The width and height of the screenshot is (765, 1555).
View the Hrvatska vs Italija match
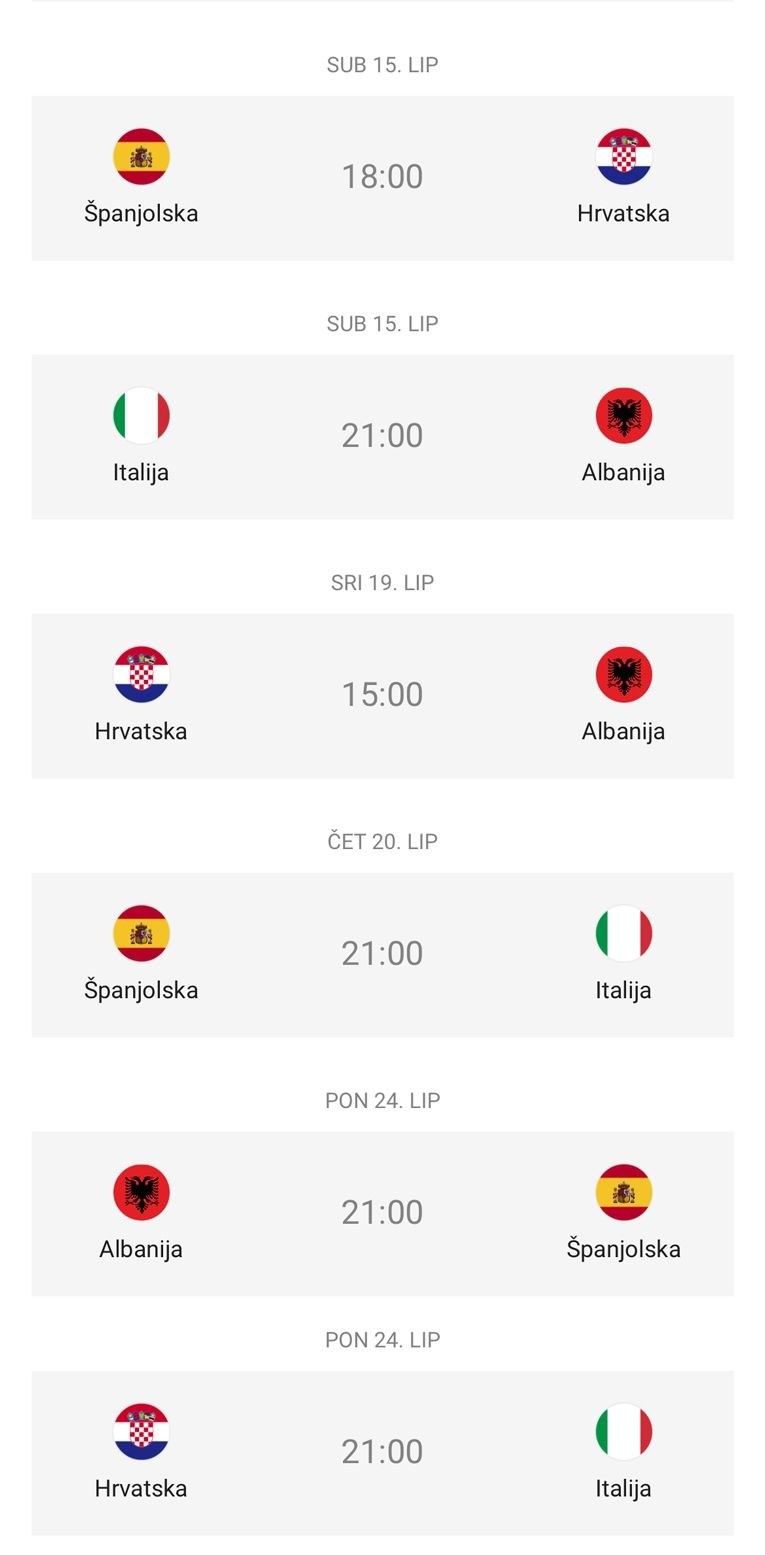(x=382, y=1453)
